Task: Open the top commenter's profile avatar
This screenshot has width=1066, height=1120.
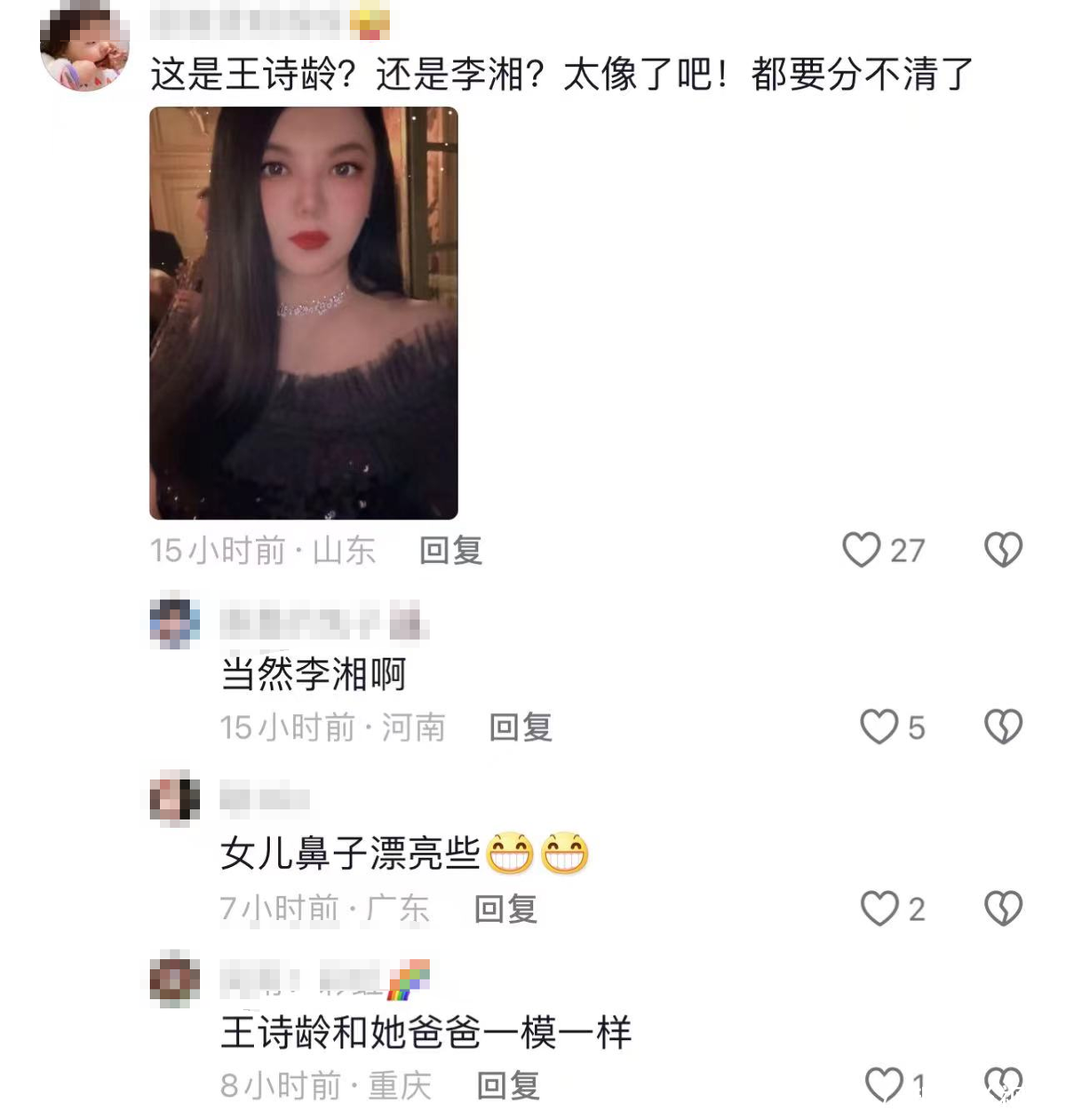Action: tap(84, 46)
